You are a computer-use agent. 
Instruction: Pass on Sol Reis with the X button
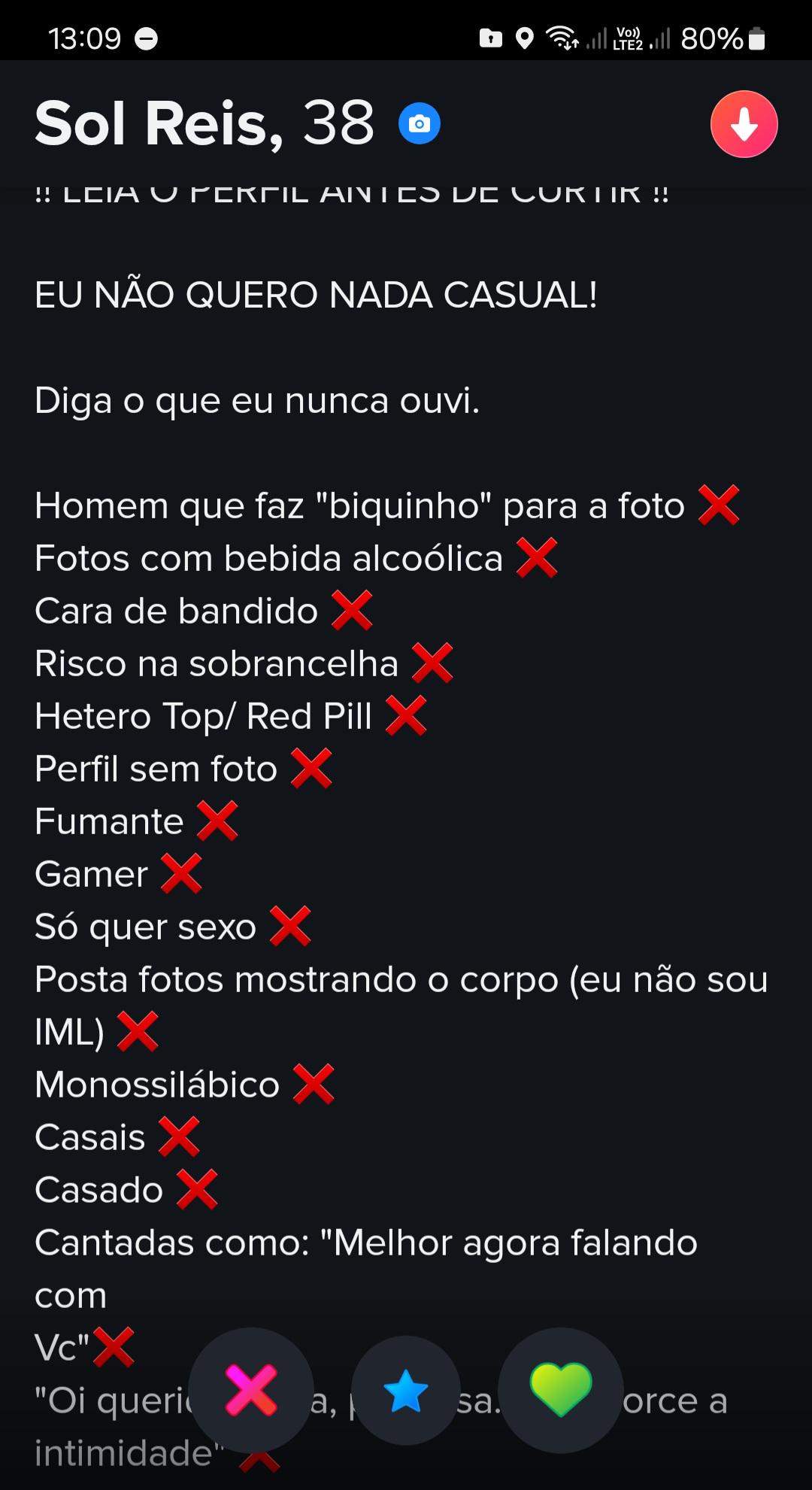[251, 1390]
